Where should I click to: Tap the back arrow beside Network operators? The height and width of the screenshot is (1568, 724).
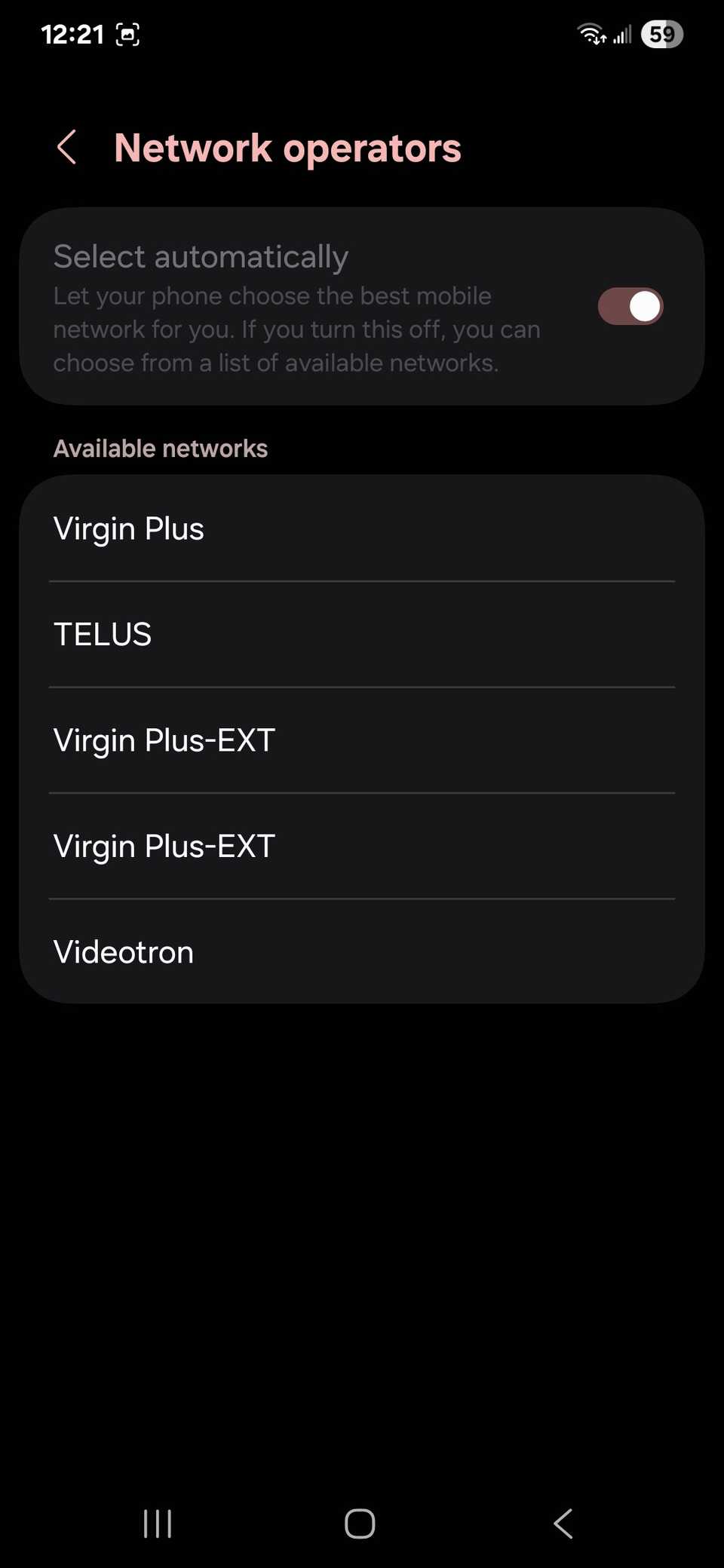(x=66, y=147)
